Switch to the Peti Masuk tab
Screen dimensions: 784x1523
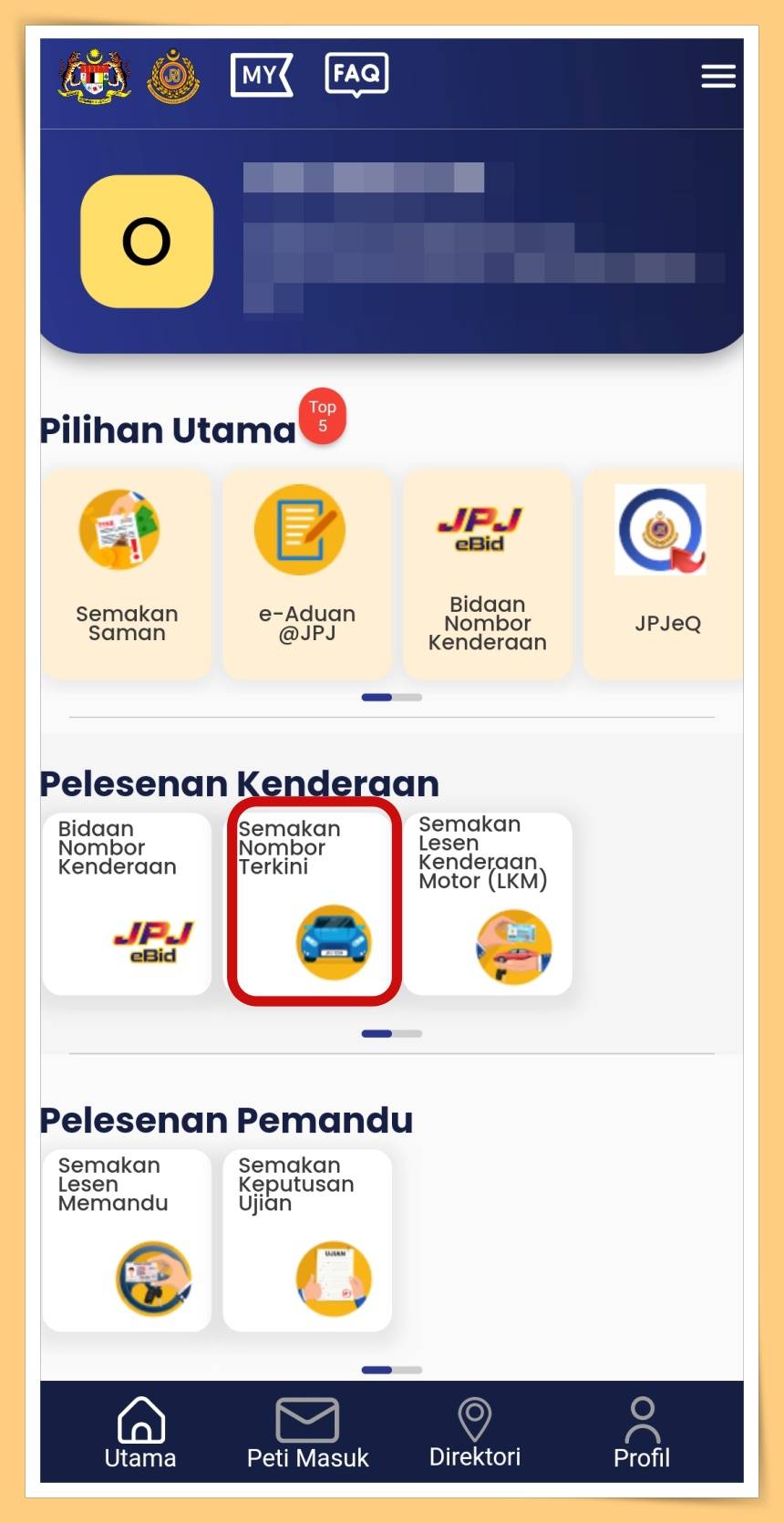pos(307,1432)
